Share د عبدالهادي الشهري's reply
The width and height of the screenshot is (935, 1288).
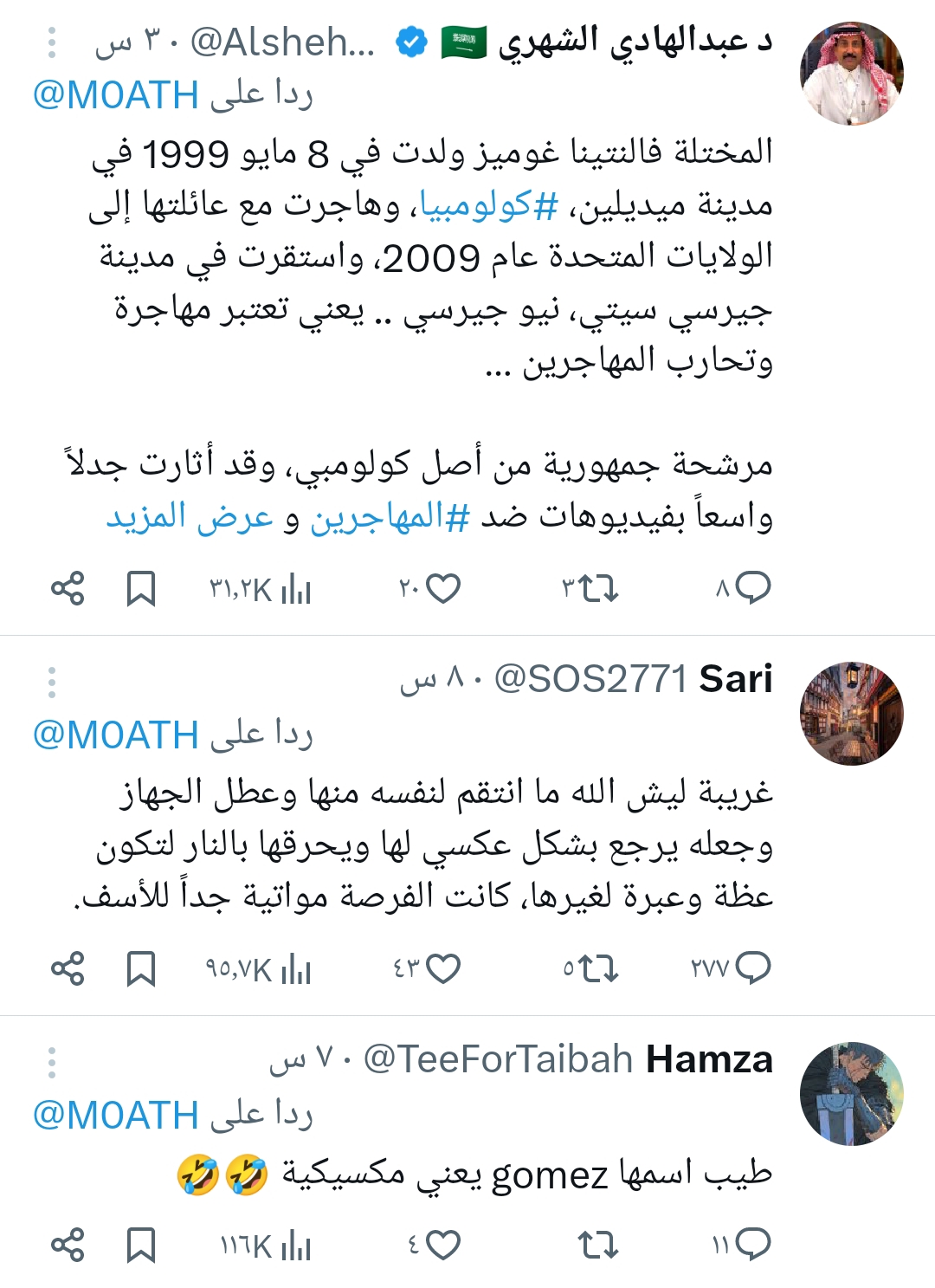click(x=68, y=589)
